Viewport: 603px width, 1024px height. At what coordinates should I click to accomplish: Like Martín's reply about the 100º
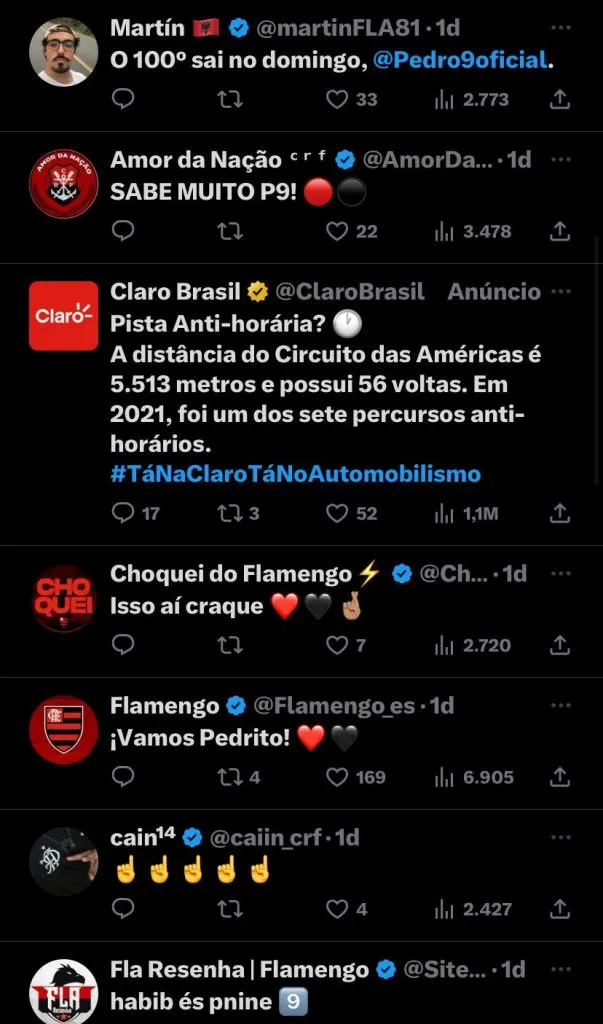point(338,99)
